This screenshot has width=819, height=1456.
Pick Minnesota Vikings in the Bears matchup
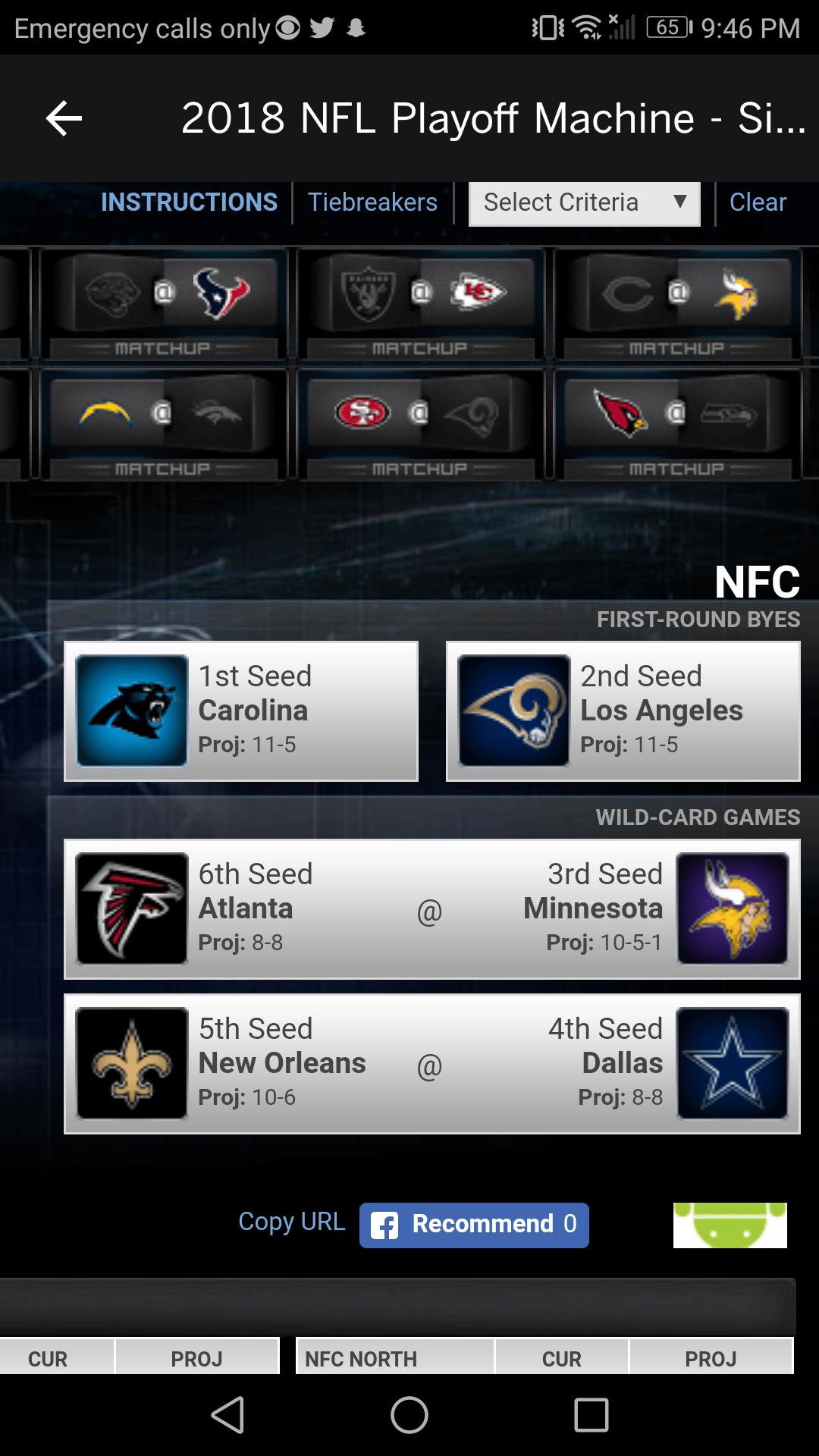pyautogui.click(x=736, y=293)
